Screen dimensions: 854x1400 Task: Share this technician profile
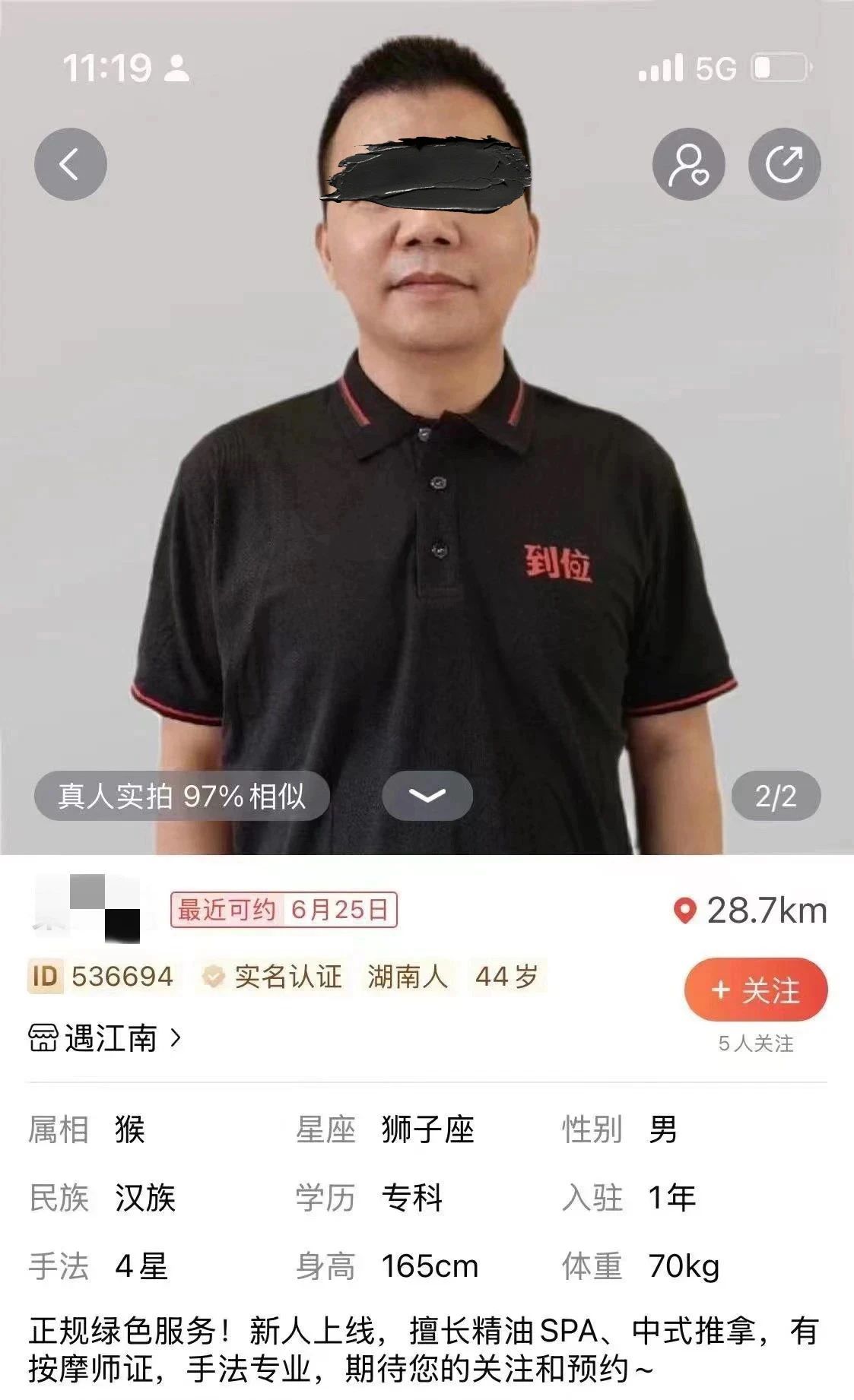(784, 164)
